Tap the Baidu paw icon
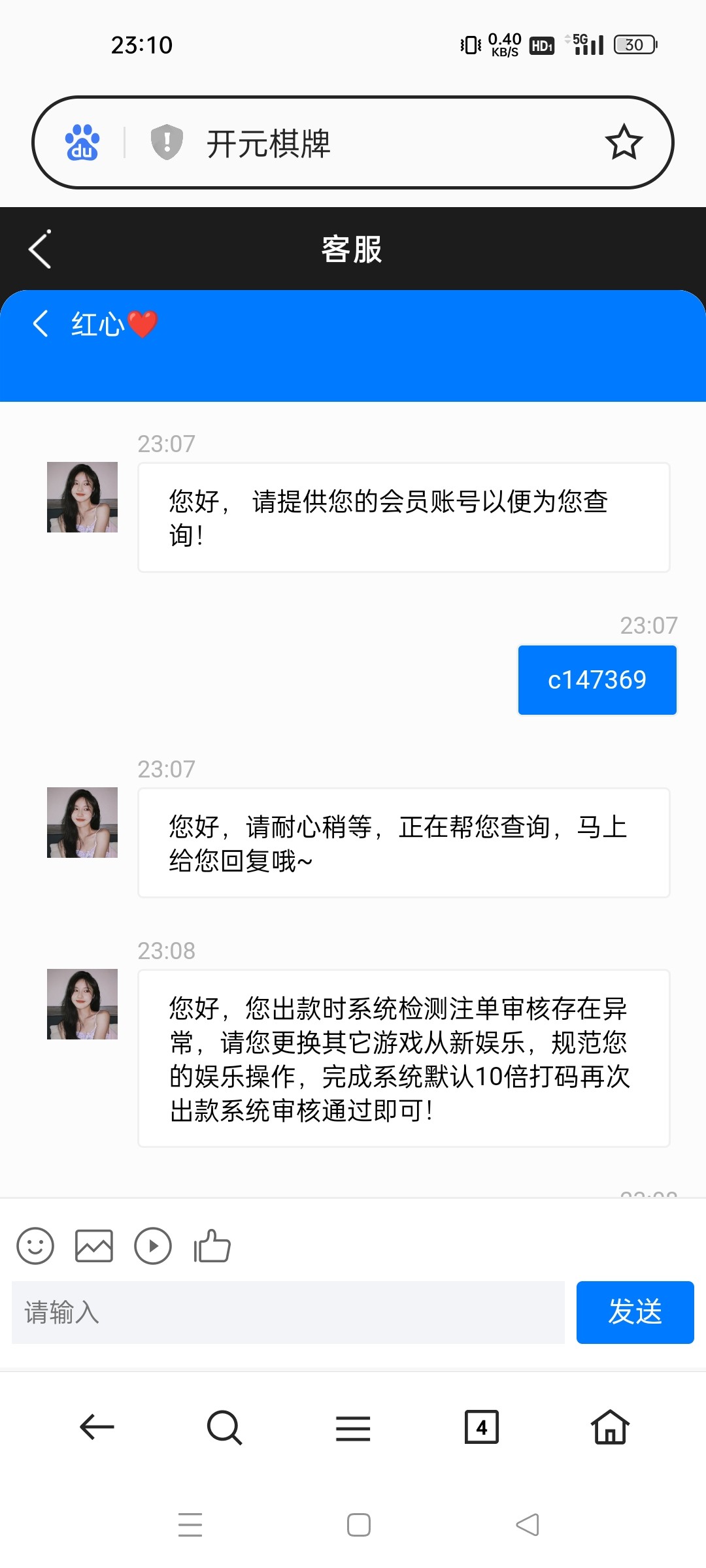Viewport: 706px width, 1568px height. [x=82, y=142]
